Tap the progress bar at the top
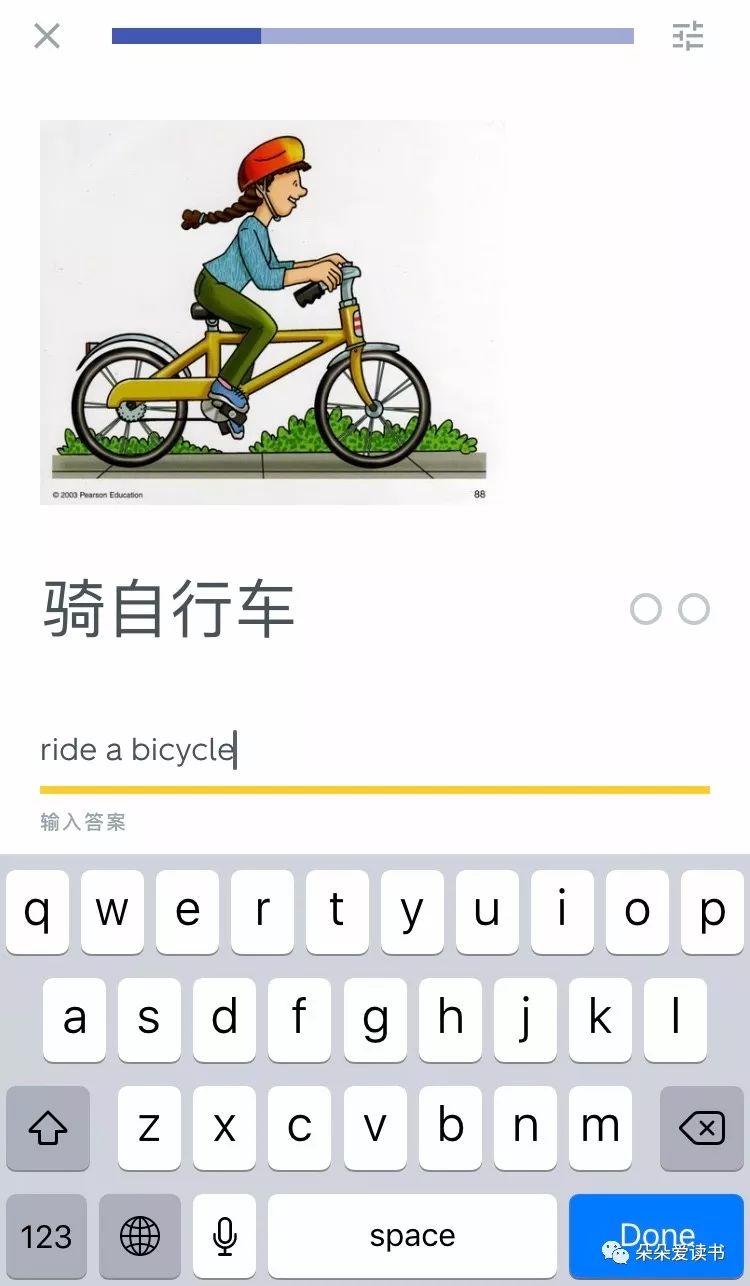This screenshot has height=1286, width=750. click(x=373, y=36)
